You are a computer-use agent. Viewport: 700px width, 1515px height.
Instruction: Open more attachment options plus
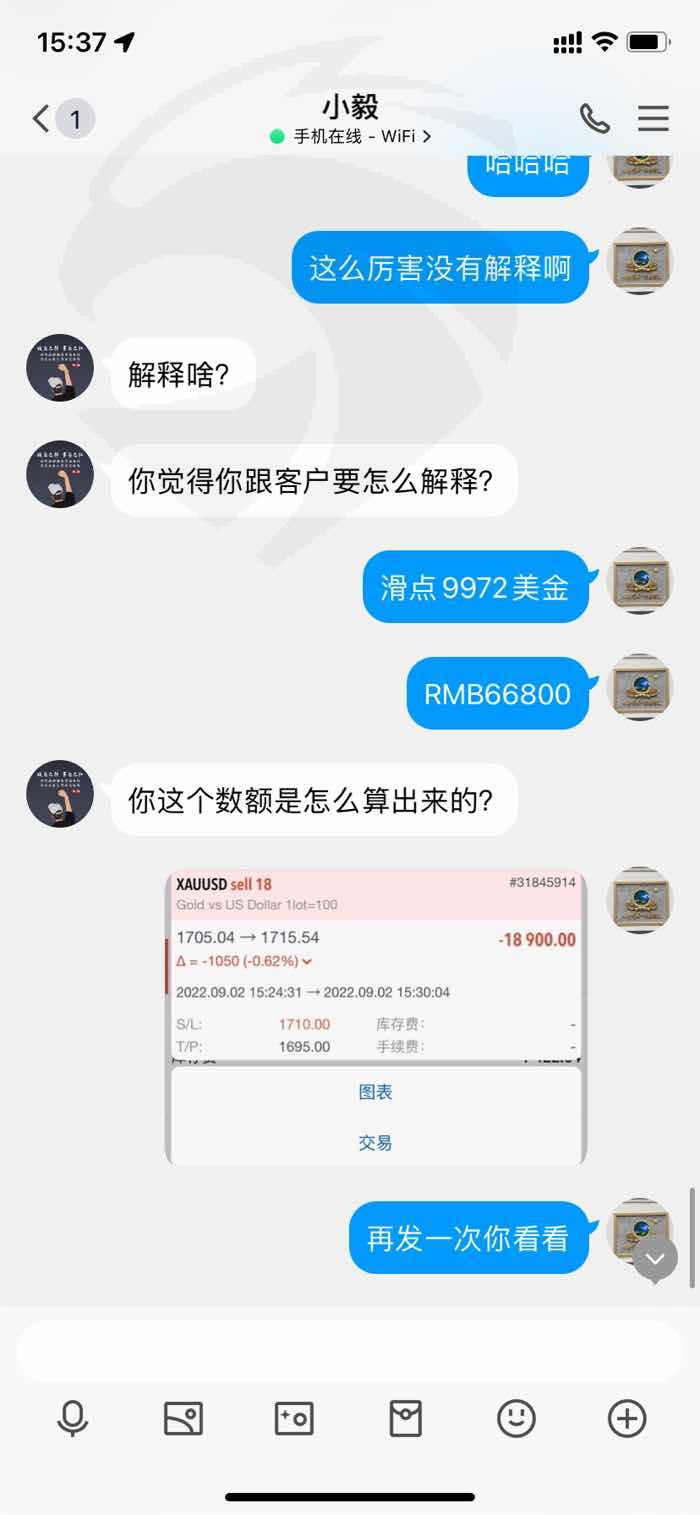pos(627,1418)
